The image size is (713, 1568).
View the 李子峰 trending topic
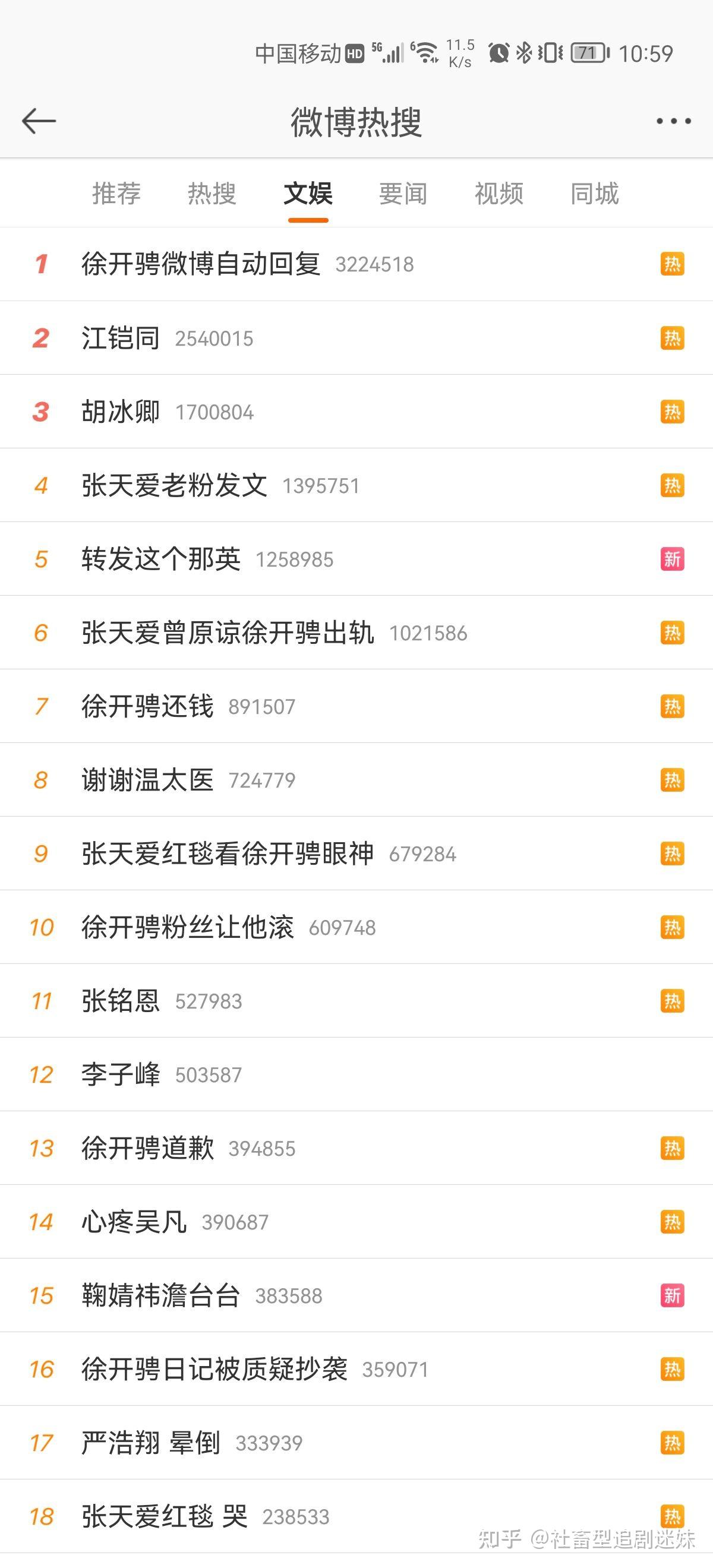(x=121, y=1075)
